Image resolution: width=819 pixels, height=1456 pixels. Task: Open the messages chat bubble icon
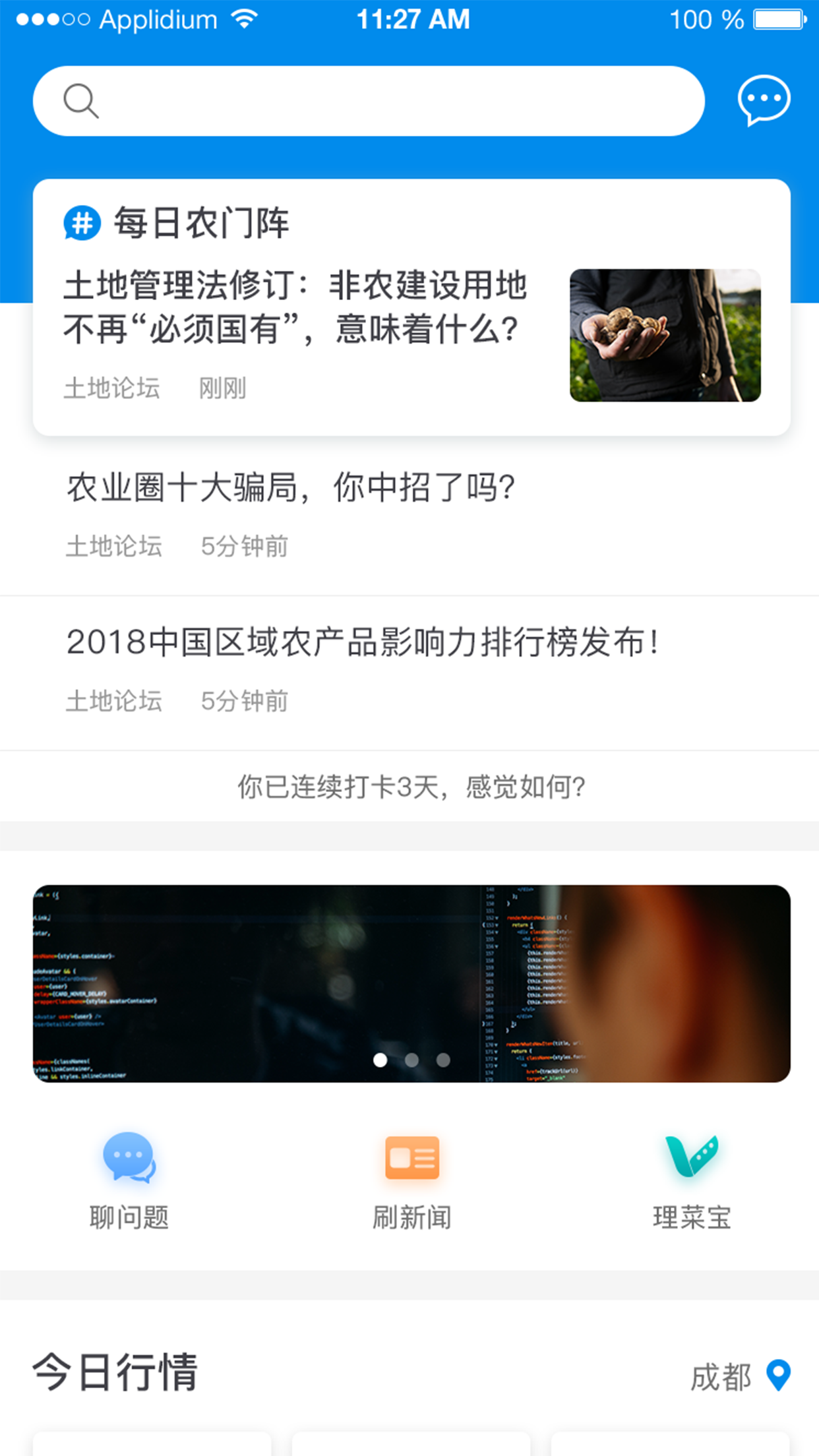(764, 100)
